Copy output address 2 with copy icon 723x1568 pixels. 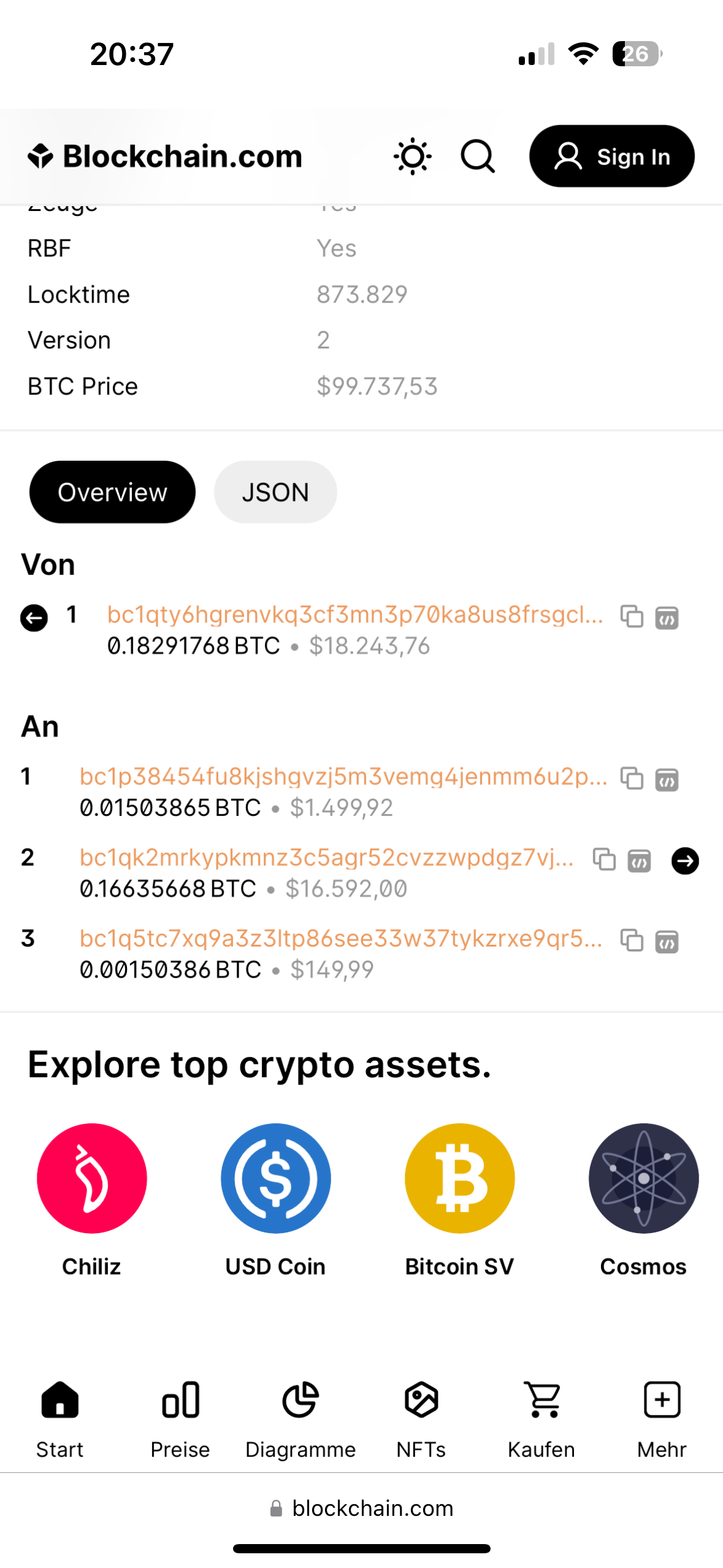click(604, 861)
